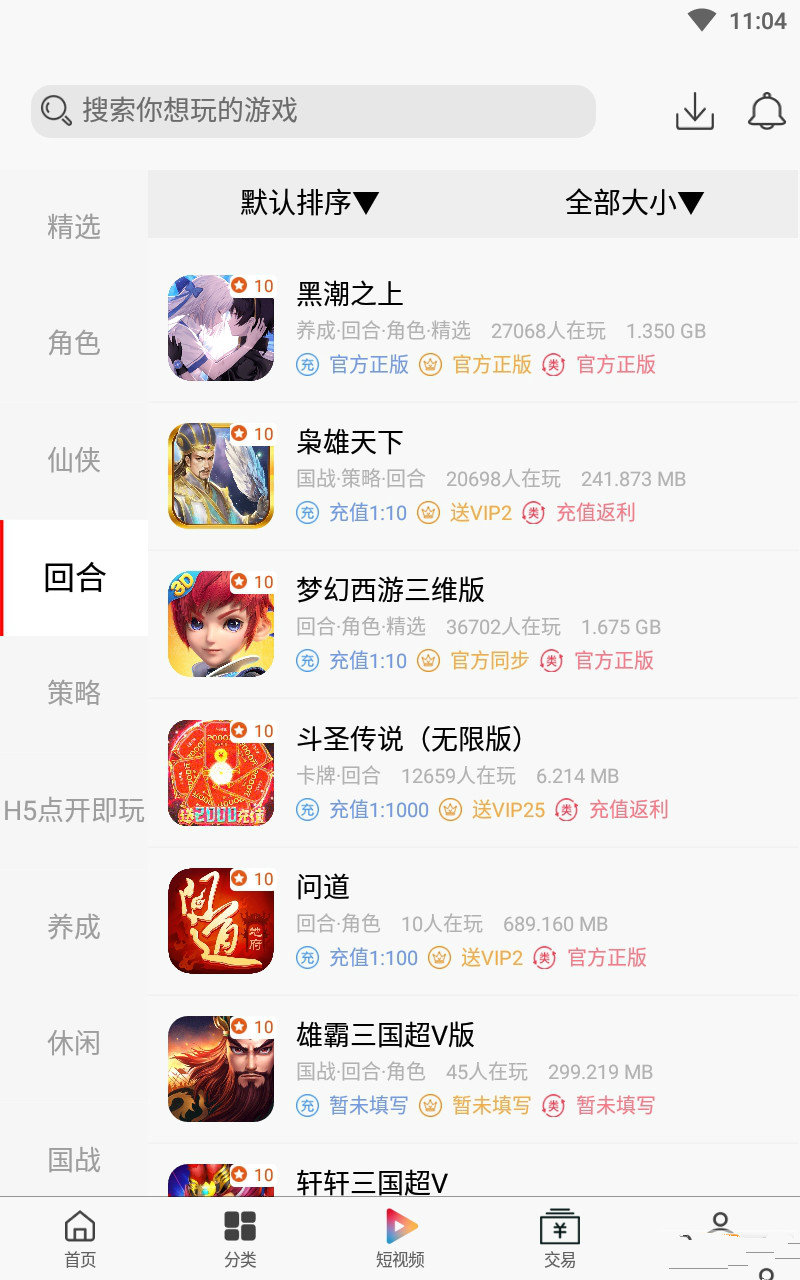Viewport: 800px width, 1280px height.
Task: Open the downloads icon
Action: (694, 111)
